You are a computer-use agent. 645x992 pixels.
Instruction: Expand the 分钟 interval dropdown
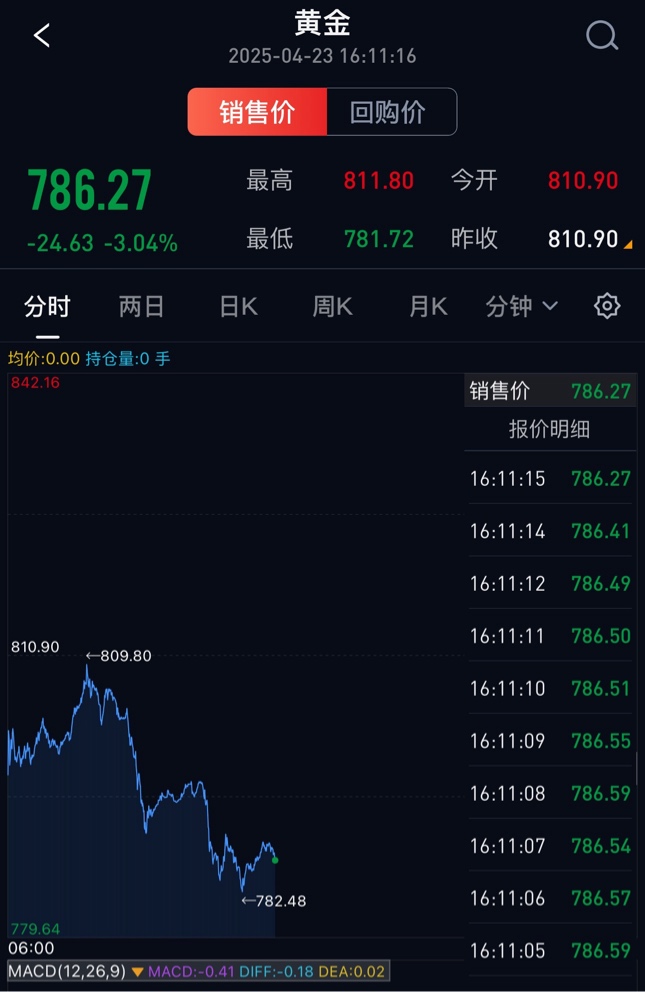point(521,306)
